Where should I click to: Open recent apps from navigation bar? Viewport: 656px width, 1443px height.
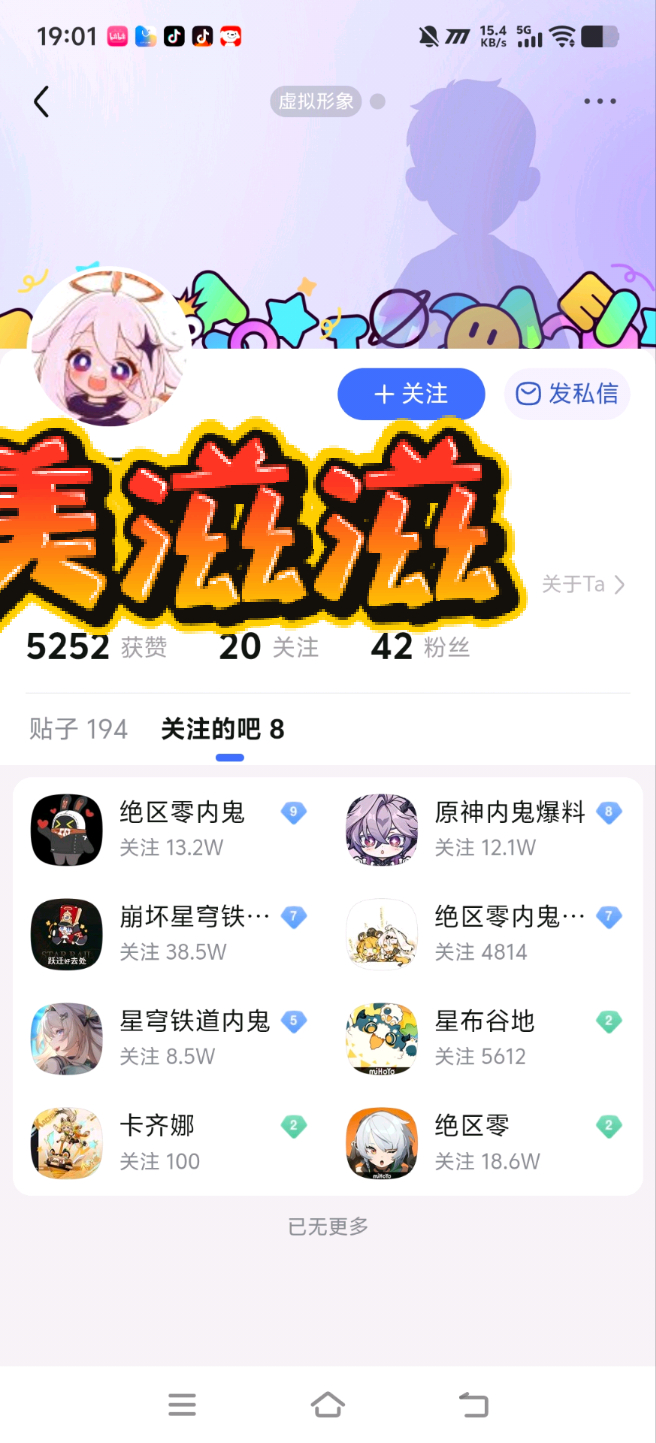pyautogui.click(x=182, y=1405)
